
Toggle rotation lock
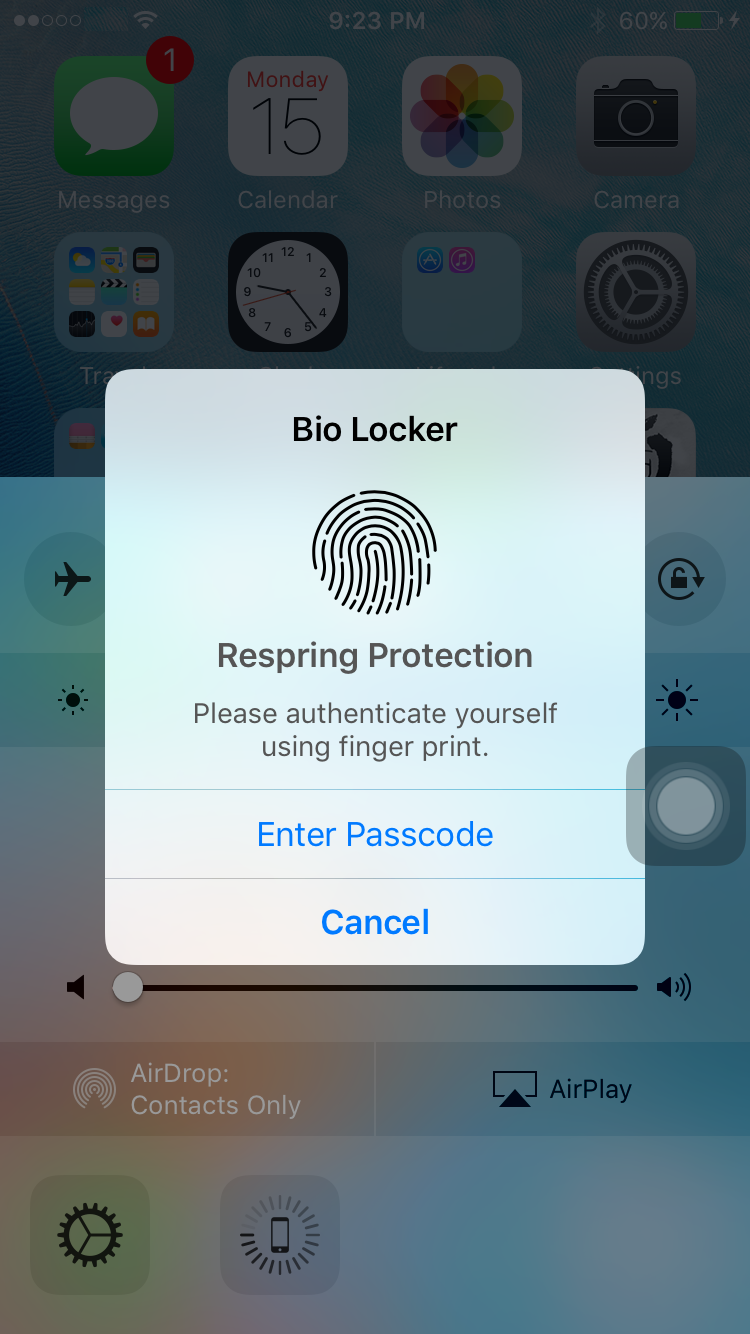click(681, 579)
